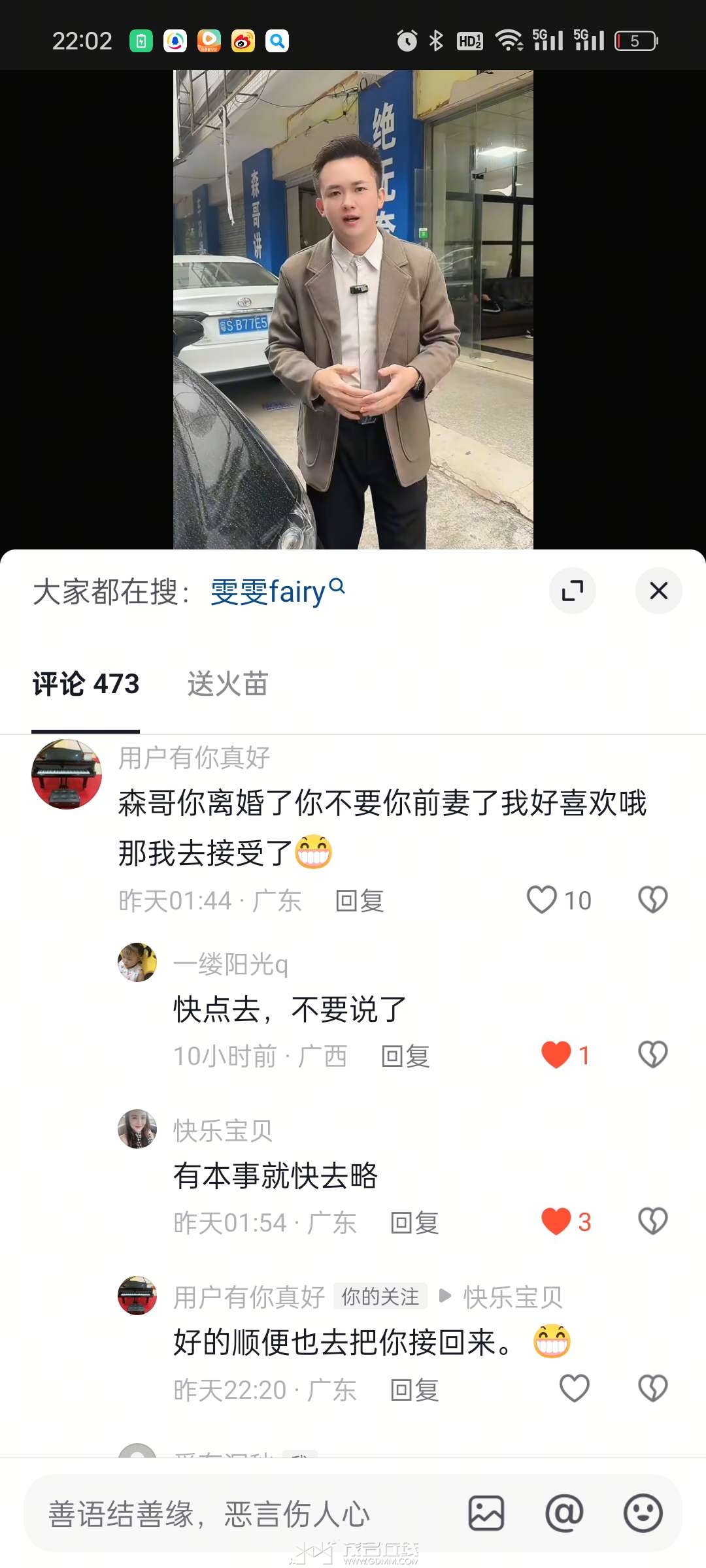
Task: Reply to the comment posted 昨天01:44
Action: coord(359,901)
